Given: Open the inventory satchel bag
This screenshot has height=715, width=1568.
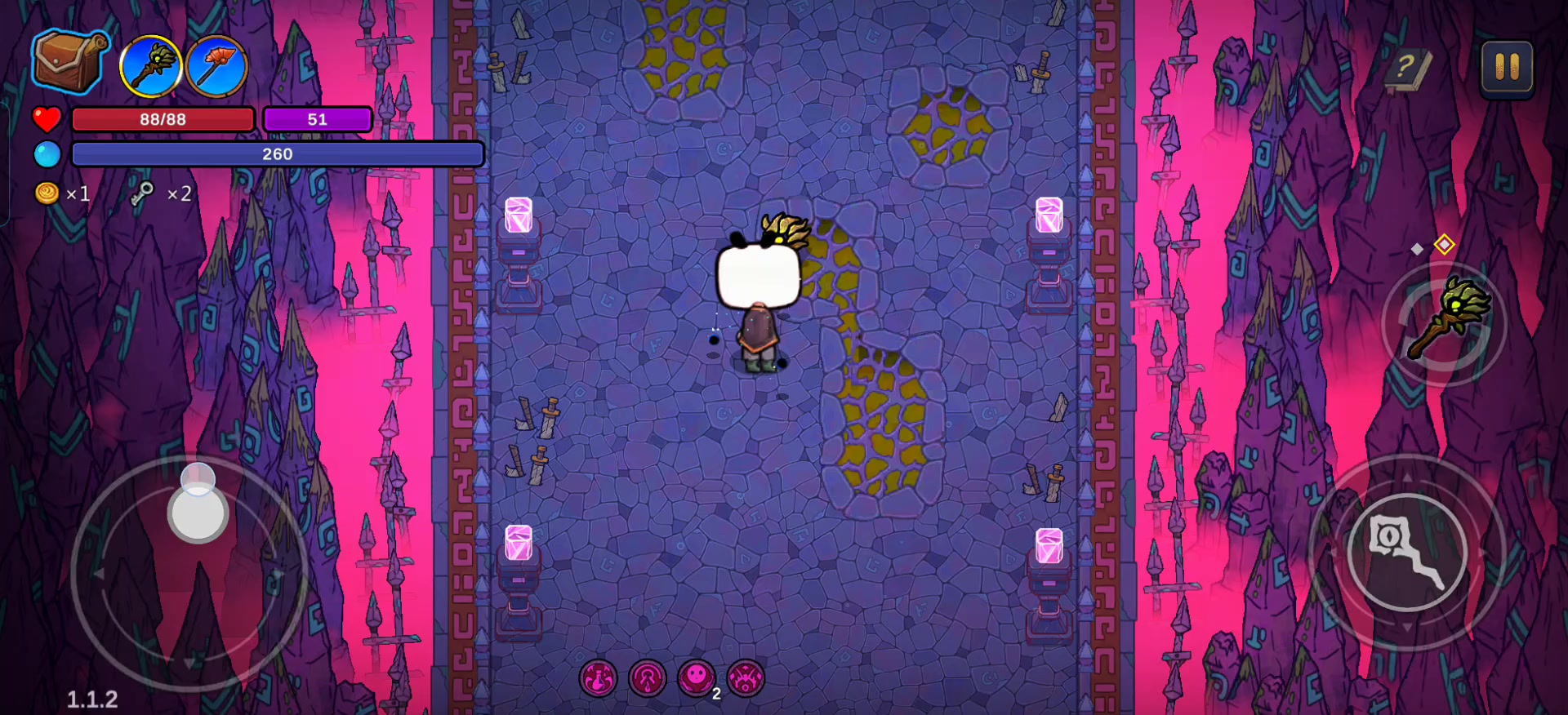Looking at the screenshot, I should tap(69, 60).
